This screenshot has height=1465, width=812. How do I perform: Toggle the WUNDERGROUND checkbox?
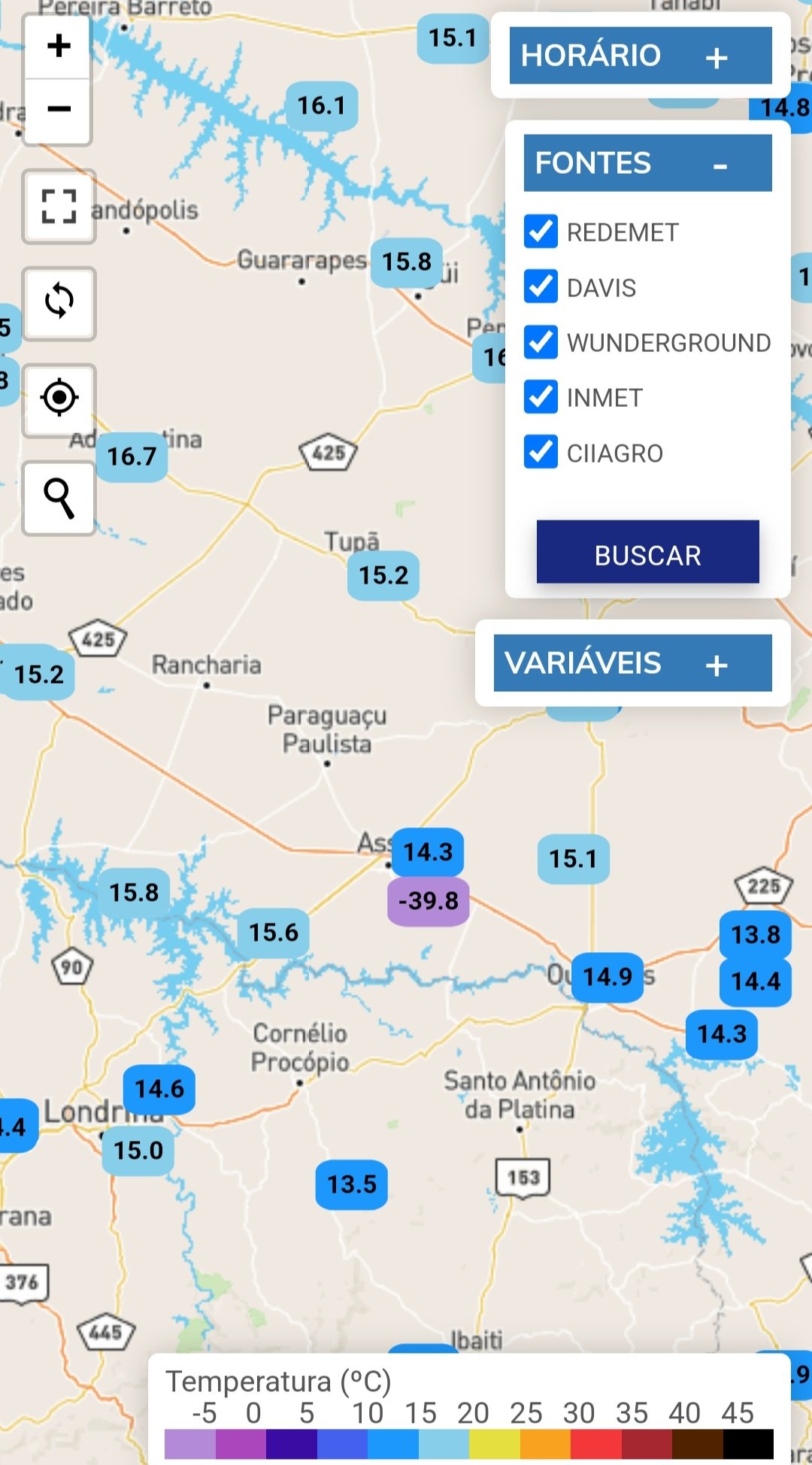point(541,342)
